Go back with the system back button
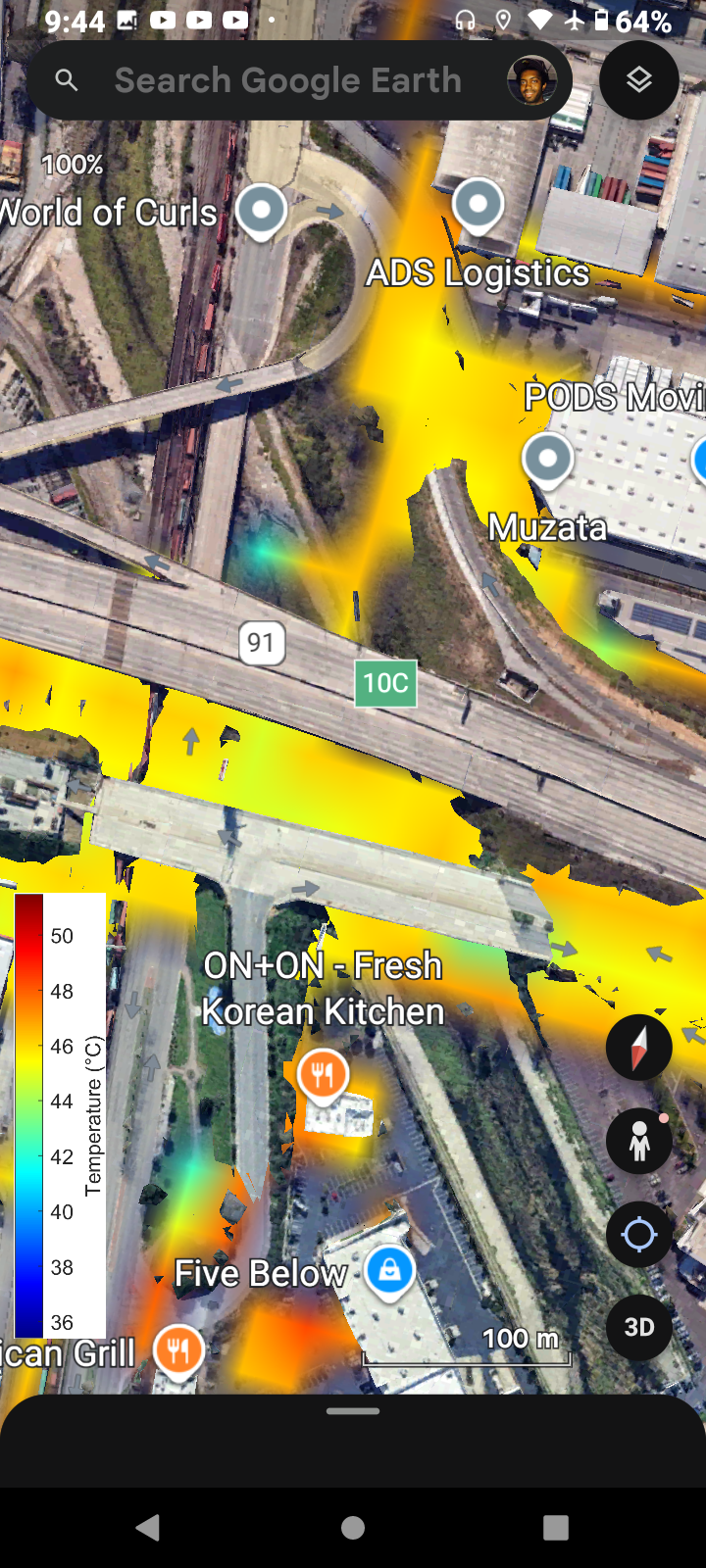 point(149,1527)
